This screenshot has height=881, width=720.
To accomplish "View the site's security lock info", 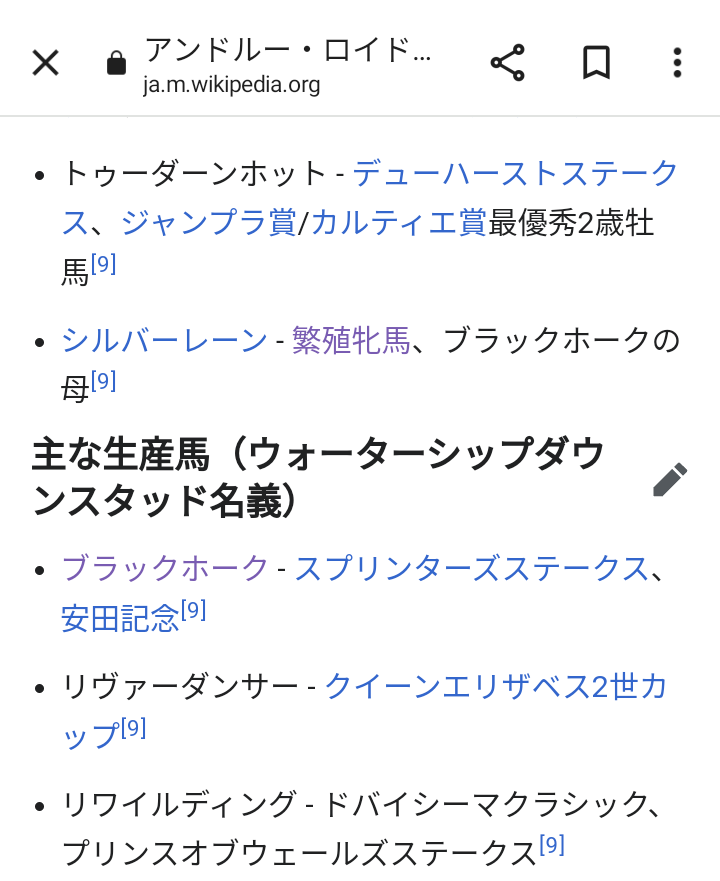I will coord(116,62).
